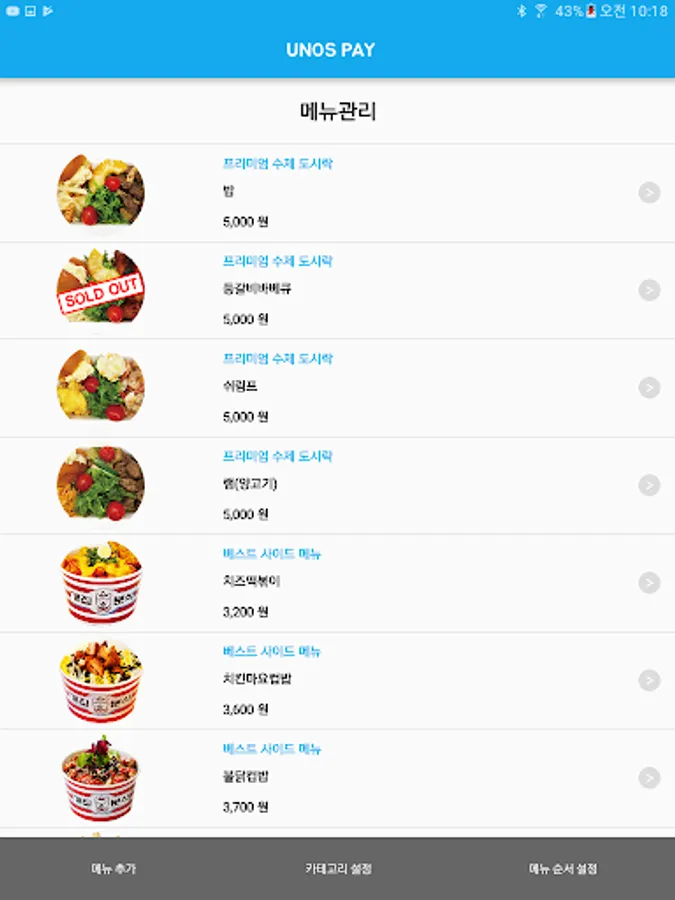Tap 메뉴 추가 to add a menu
Screen dimensions: 675x900
(113, 868)
